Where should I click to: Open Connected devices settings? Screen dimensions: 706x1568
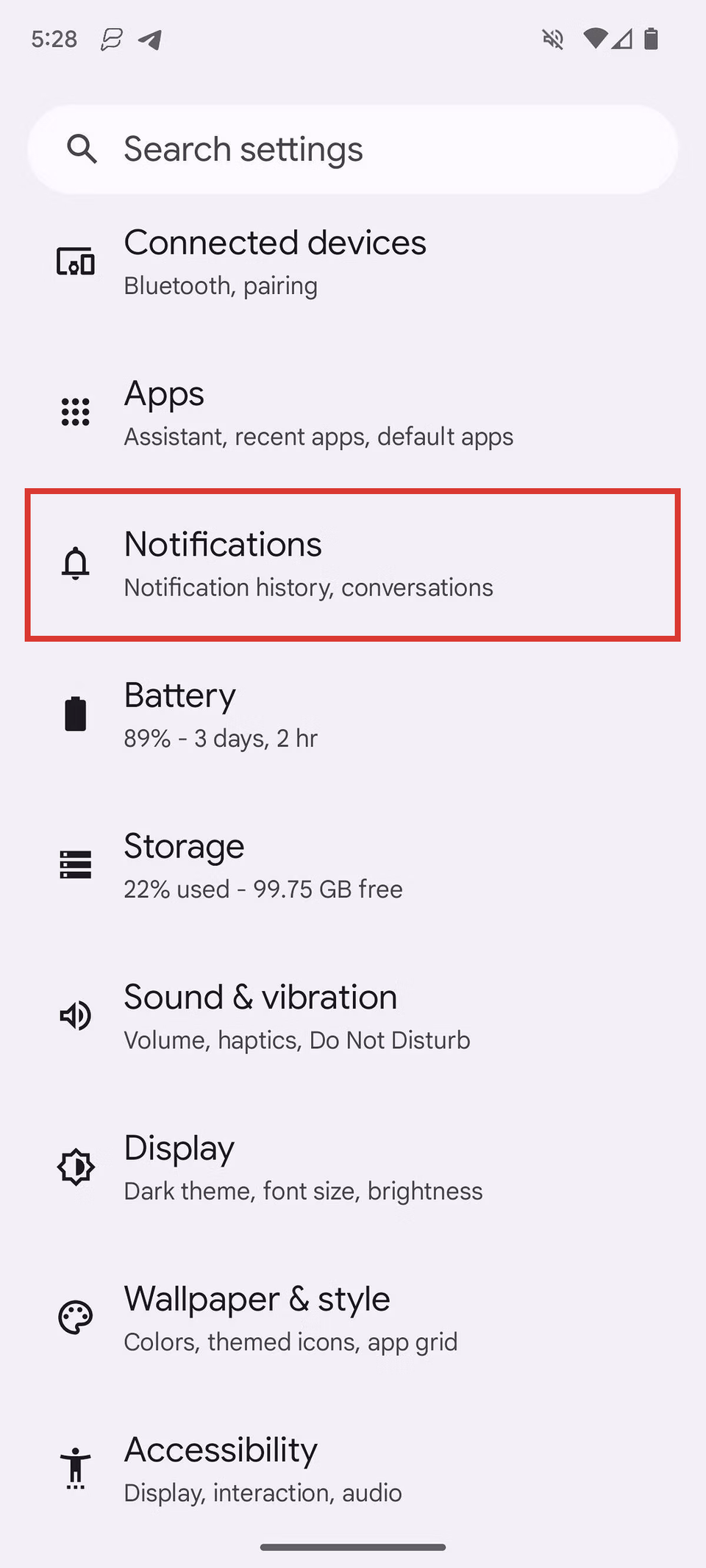[x=353, y=262]
